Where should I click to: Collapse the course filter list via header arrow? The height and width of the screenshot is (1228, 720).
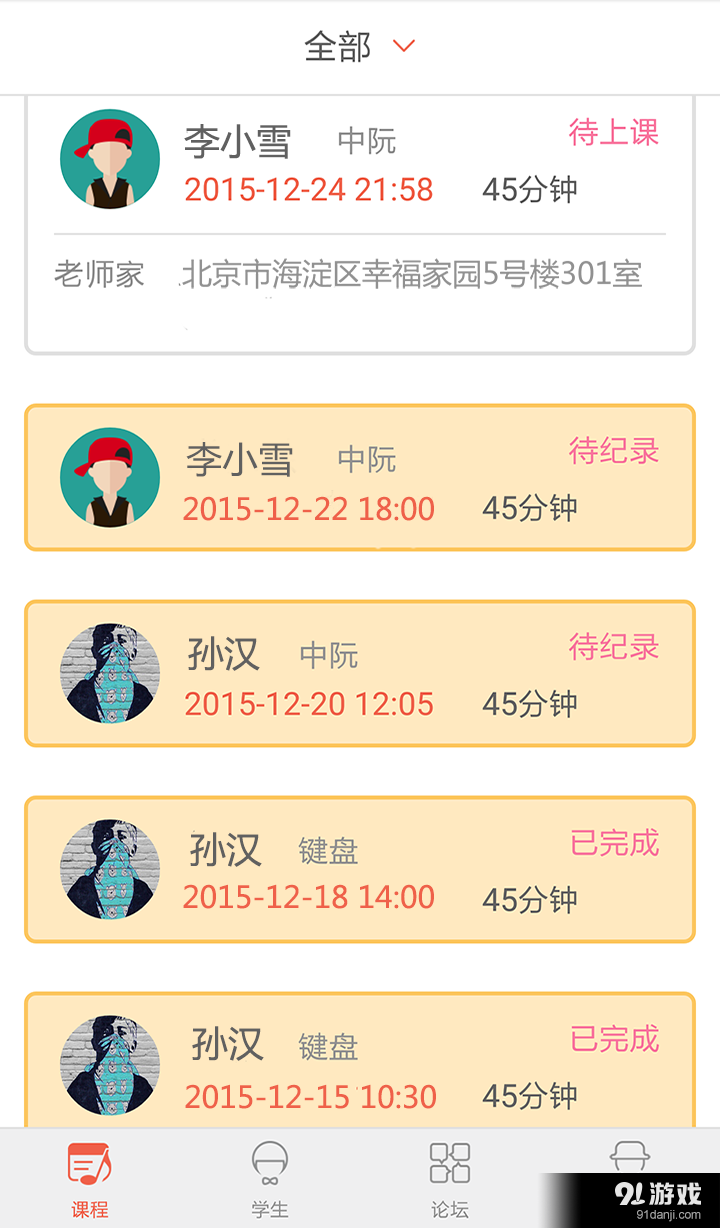403,46
